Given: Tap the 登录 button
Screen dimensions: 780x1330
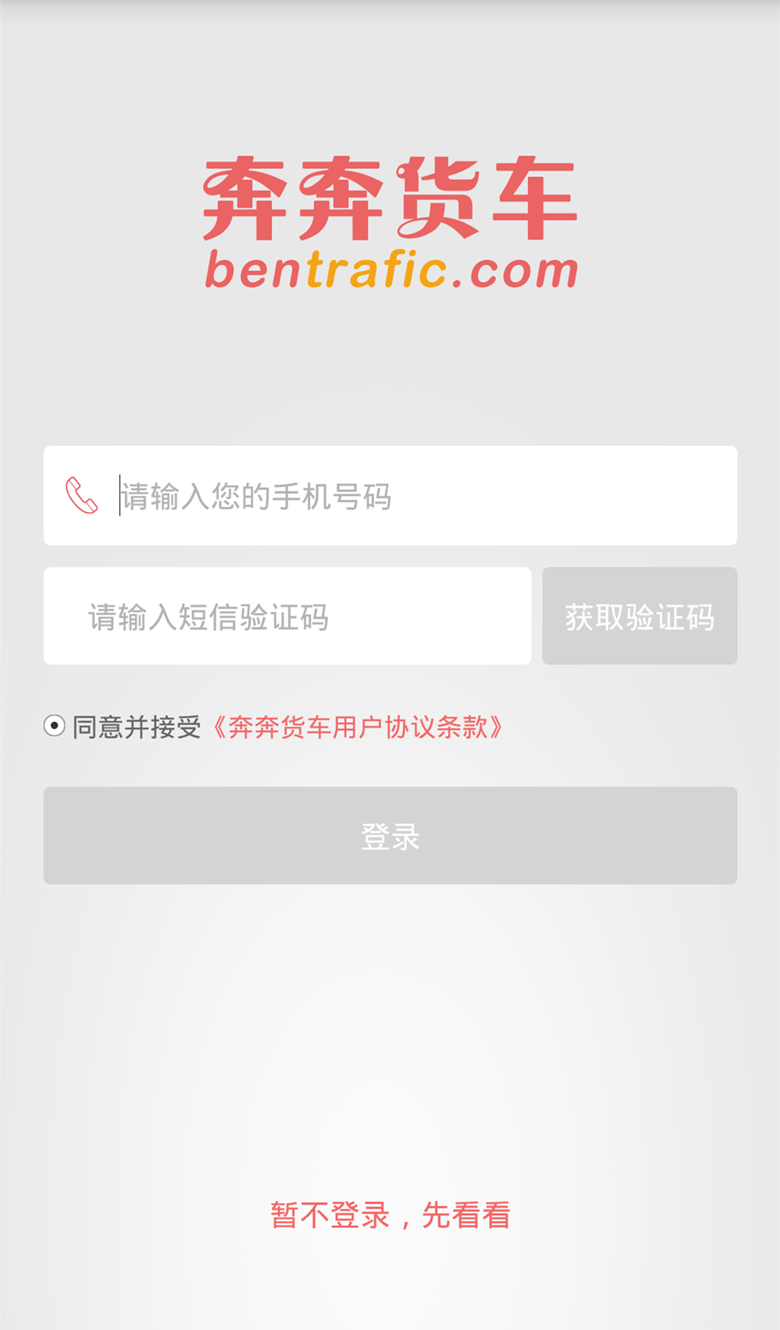Looking at the screenshot, I should (390, 836).
